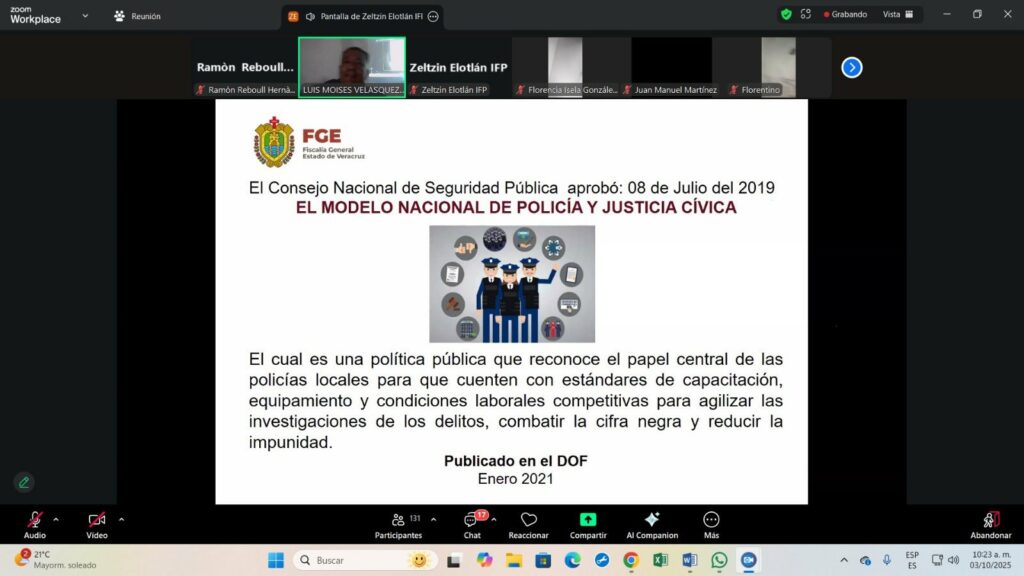Open the Participantes panel

[398, 522]
